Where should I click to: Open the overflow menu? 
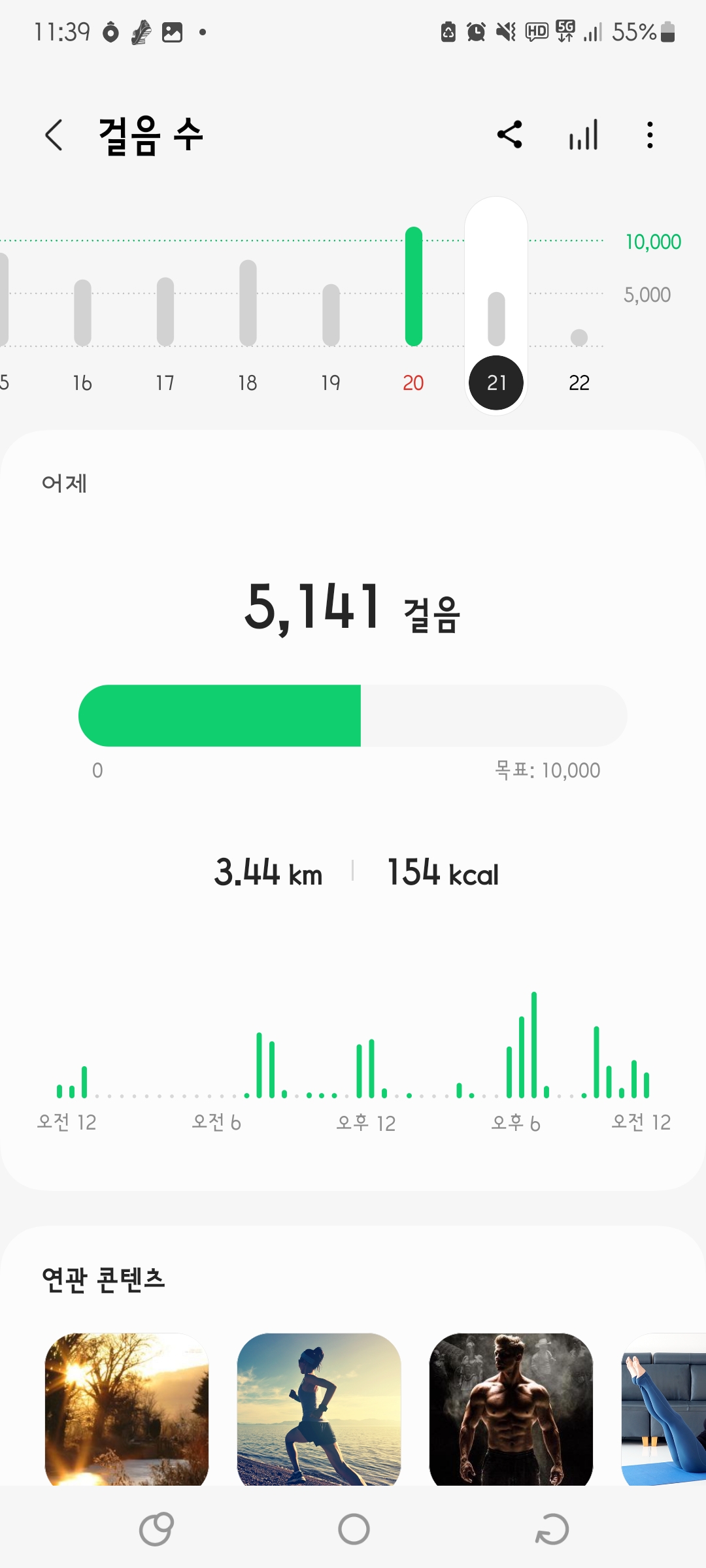tap(650, 135)
